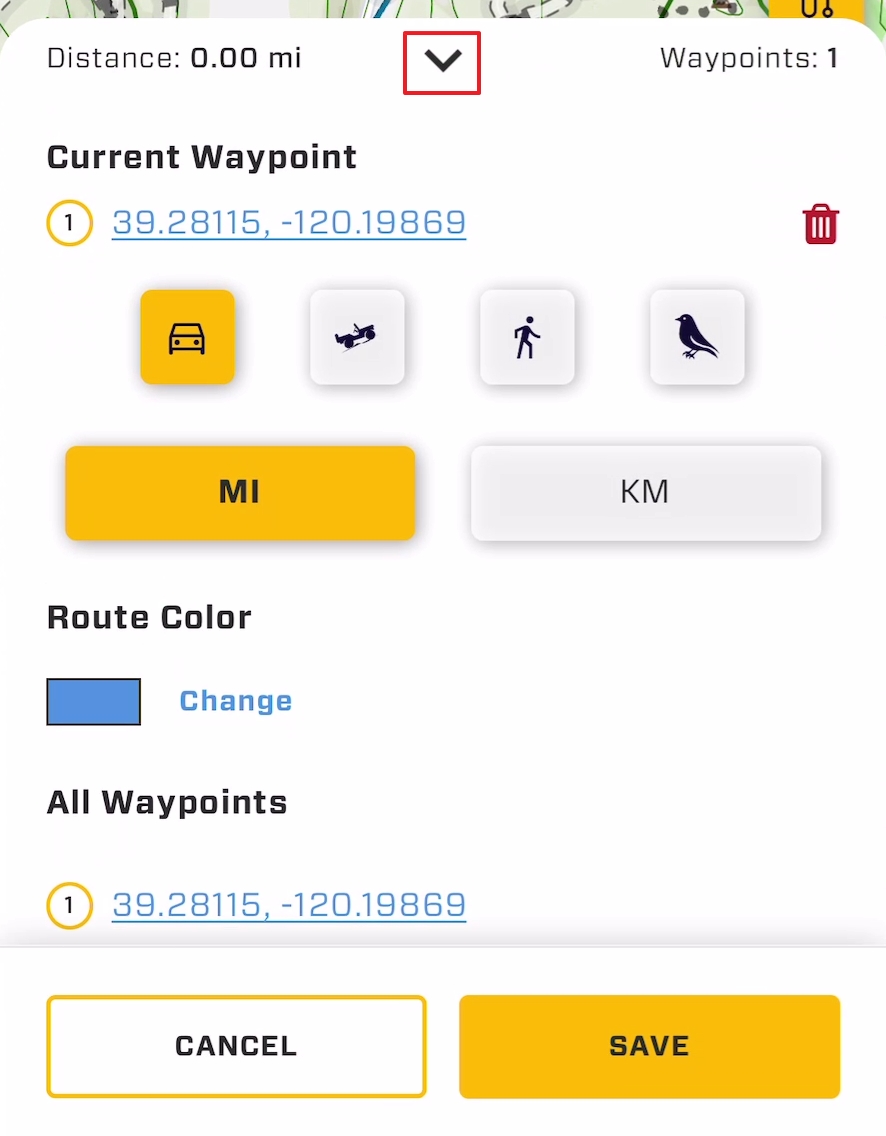Cancel the route creation
This screenshot has height=1136, width=886.
(236, 1046)
